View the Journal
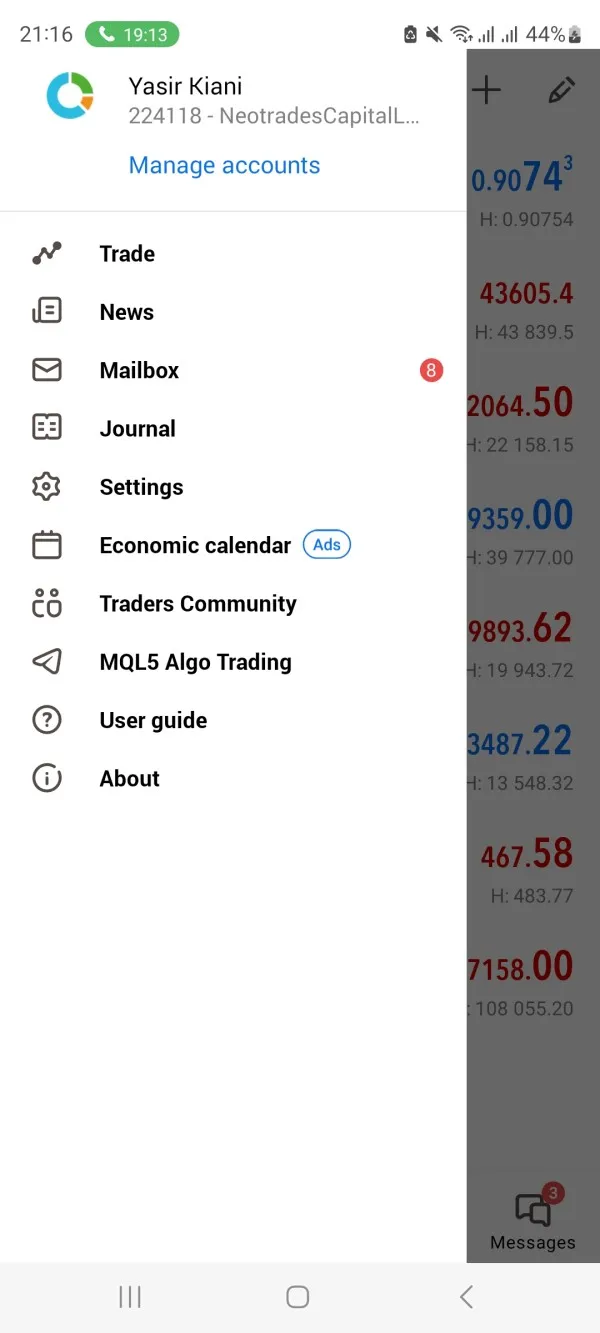The width and height of the screenshot is (600, 1333). (233, 429)
